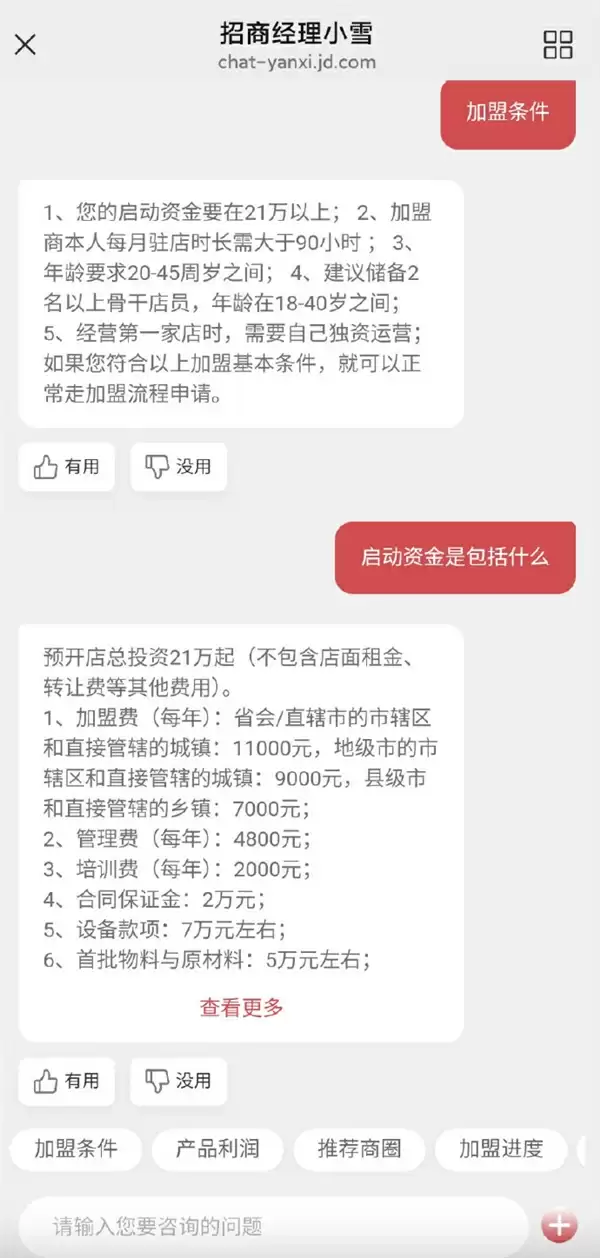
Task: Close the chat with 招商经理小雪
Action: [x=25, y=44]
